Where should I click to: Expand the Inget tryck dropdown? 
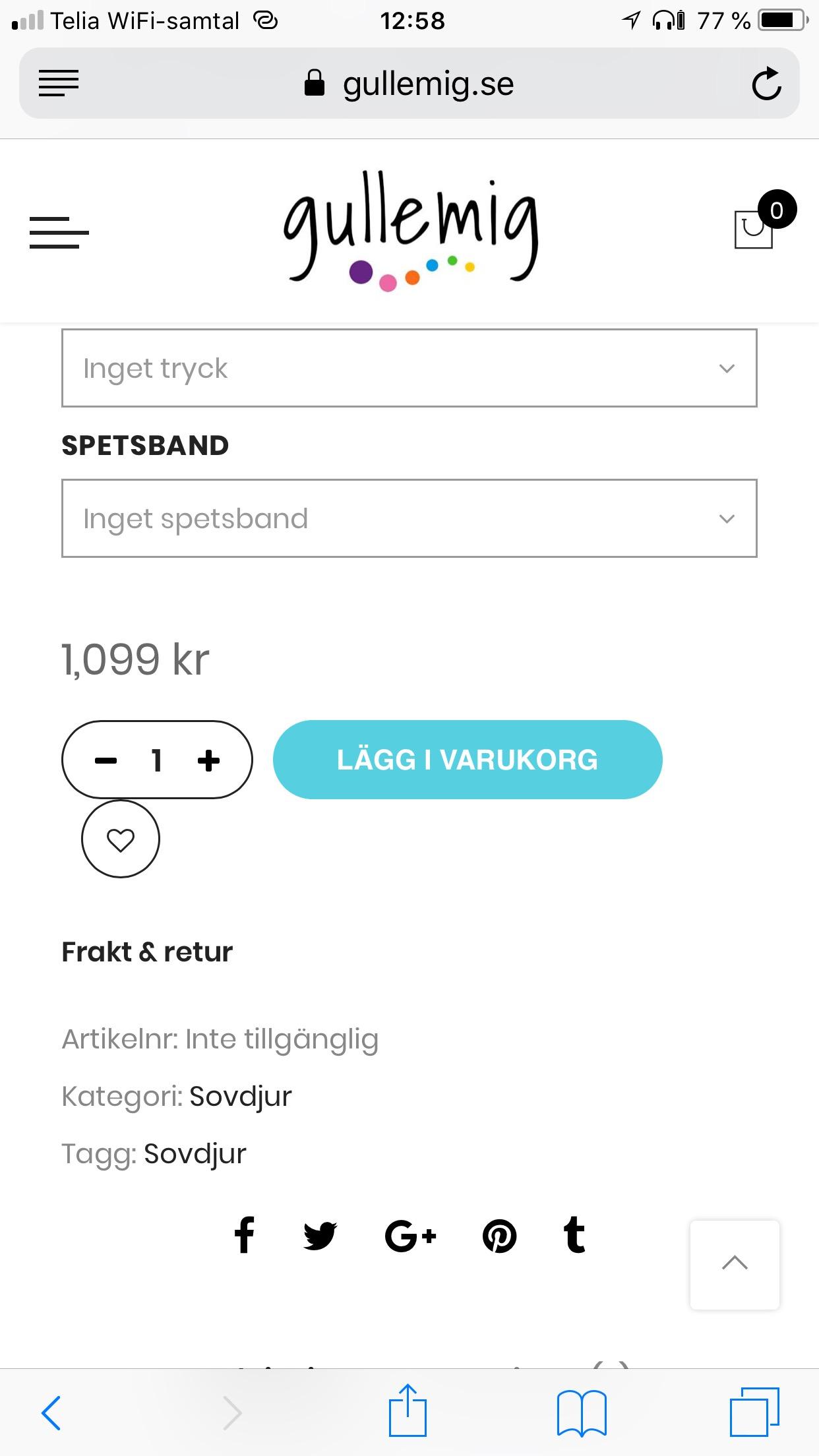(409, 368)
